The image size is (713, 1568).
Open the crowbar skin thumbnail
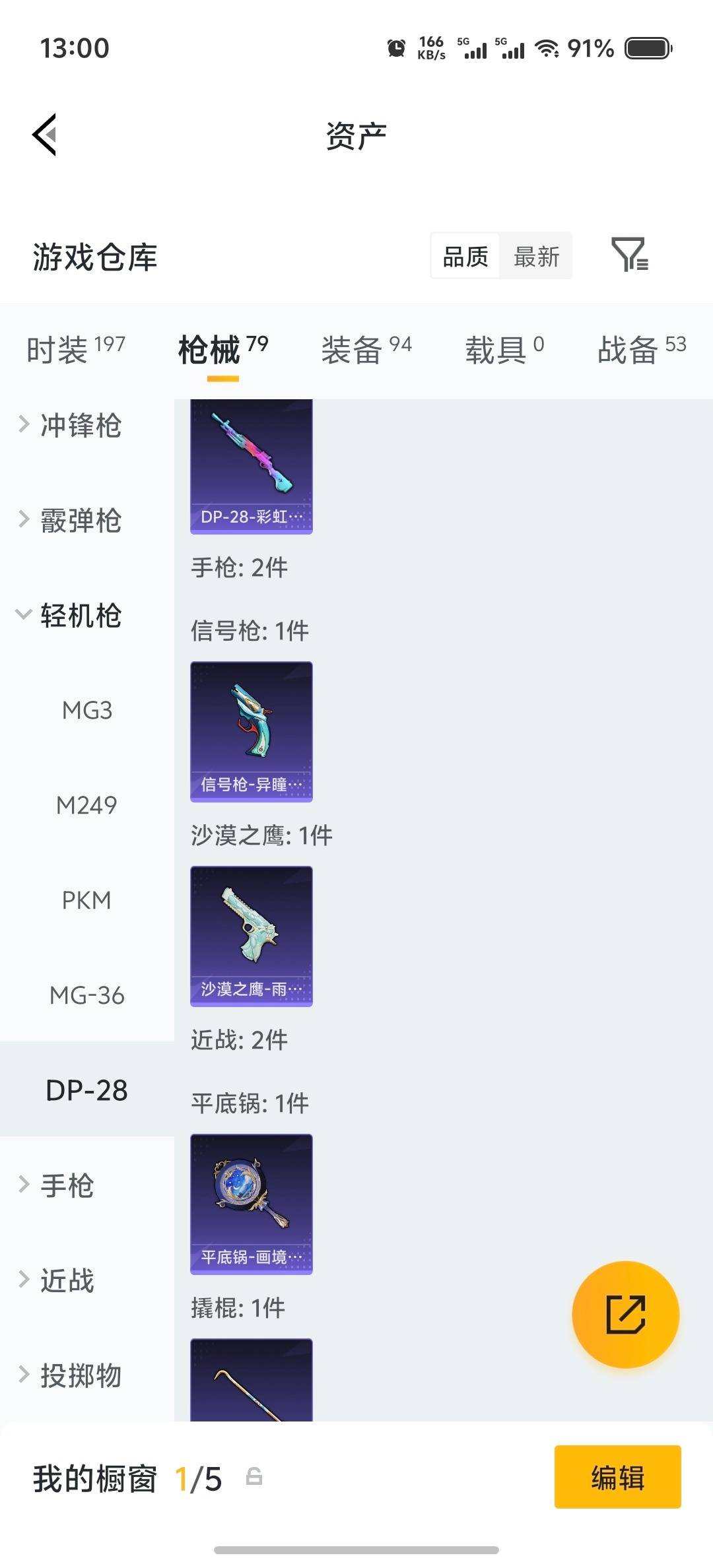[251, 1392]
